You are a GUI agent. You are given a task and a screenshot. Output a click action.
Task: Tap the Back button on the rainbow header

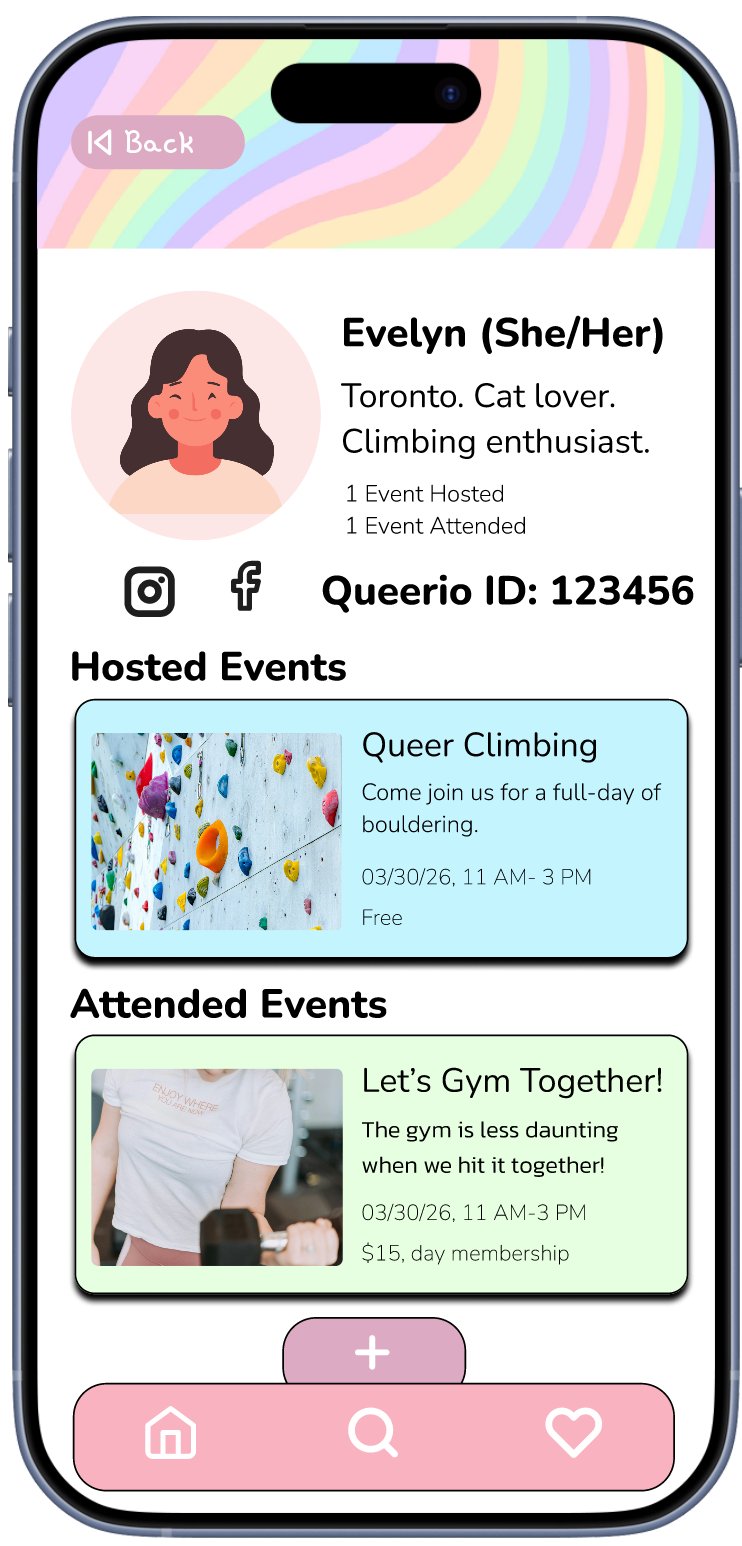click(156, 142)
